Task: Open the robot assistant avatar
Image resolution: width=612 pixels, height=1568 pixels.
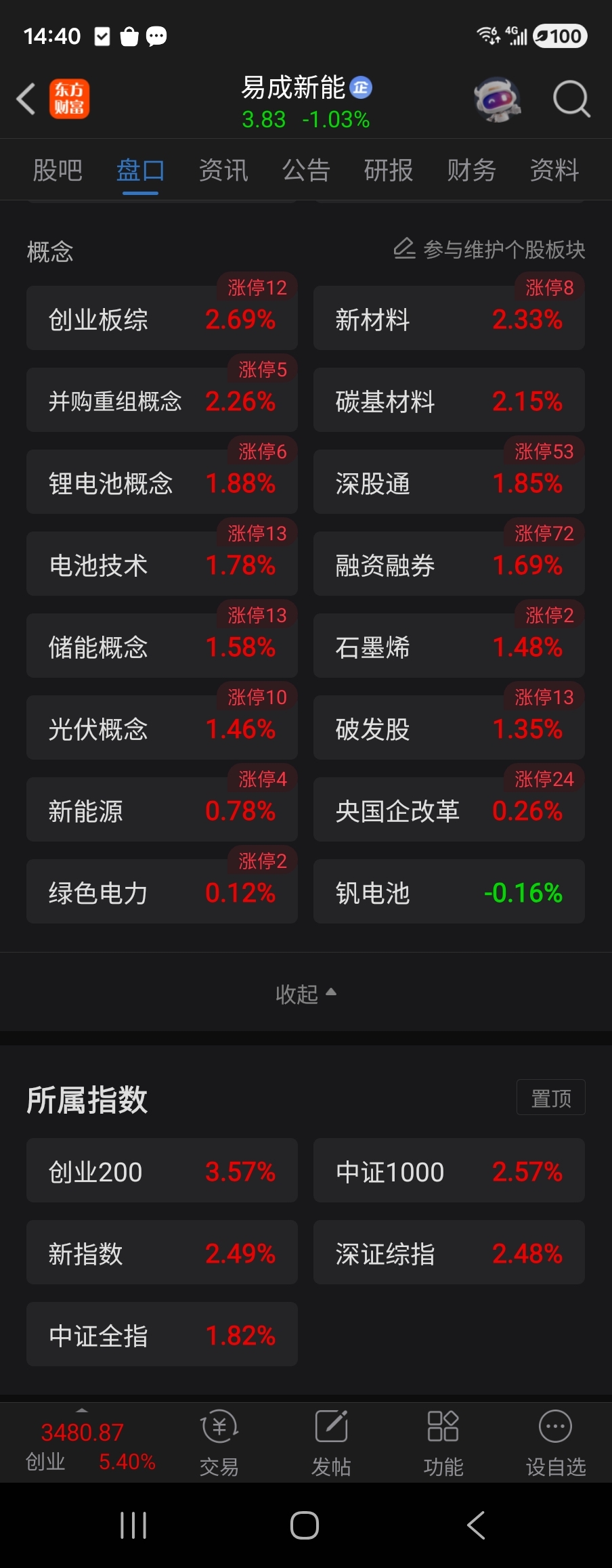Action: click(498, 100)
